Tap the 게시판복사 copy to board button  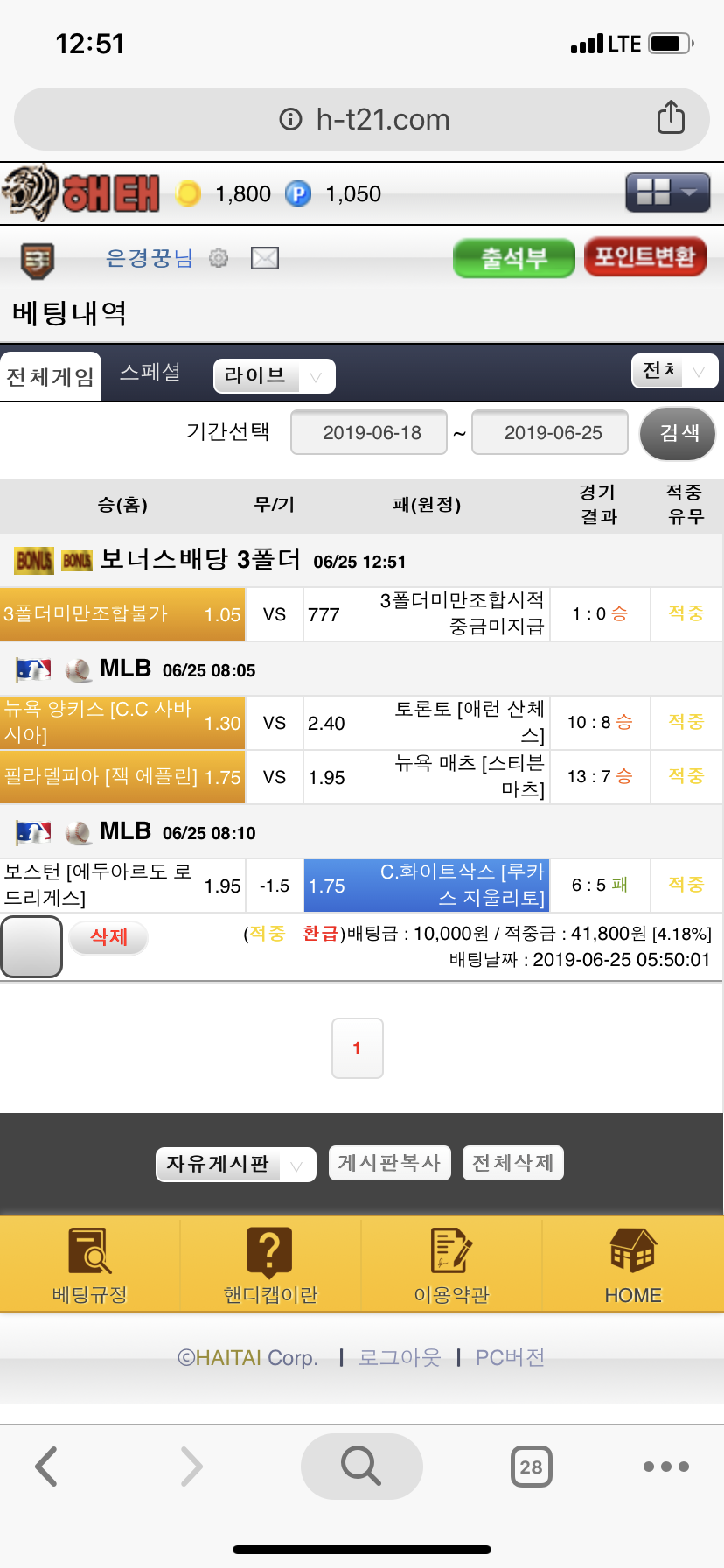point(389,1163)
